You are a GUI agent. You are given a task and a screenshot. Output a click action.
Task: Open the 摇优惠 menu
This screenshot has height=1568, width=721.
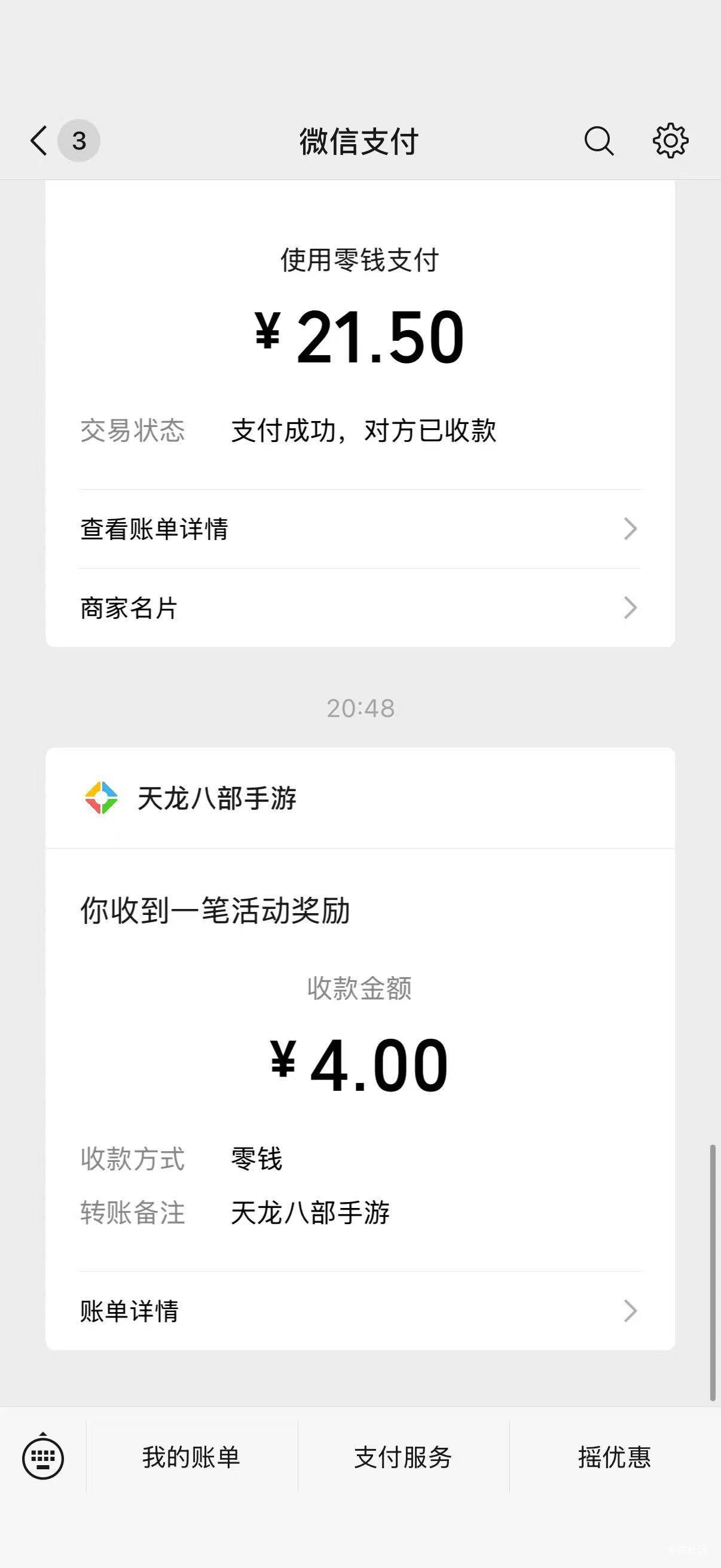click(x=614, y=1457)
